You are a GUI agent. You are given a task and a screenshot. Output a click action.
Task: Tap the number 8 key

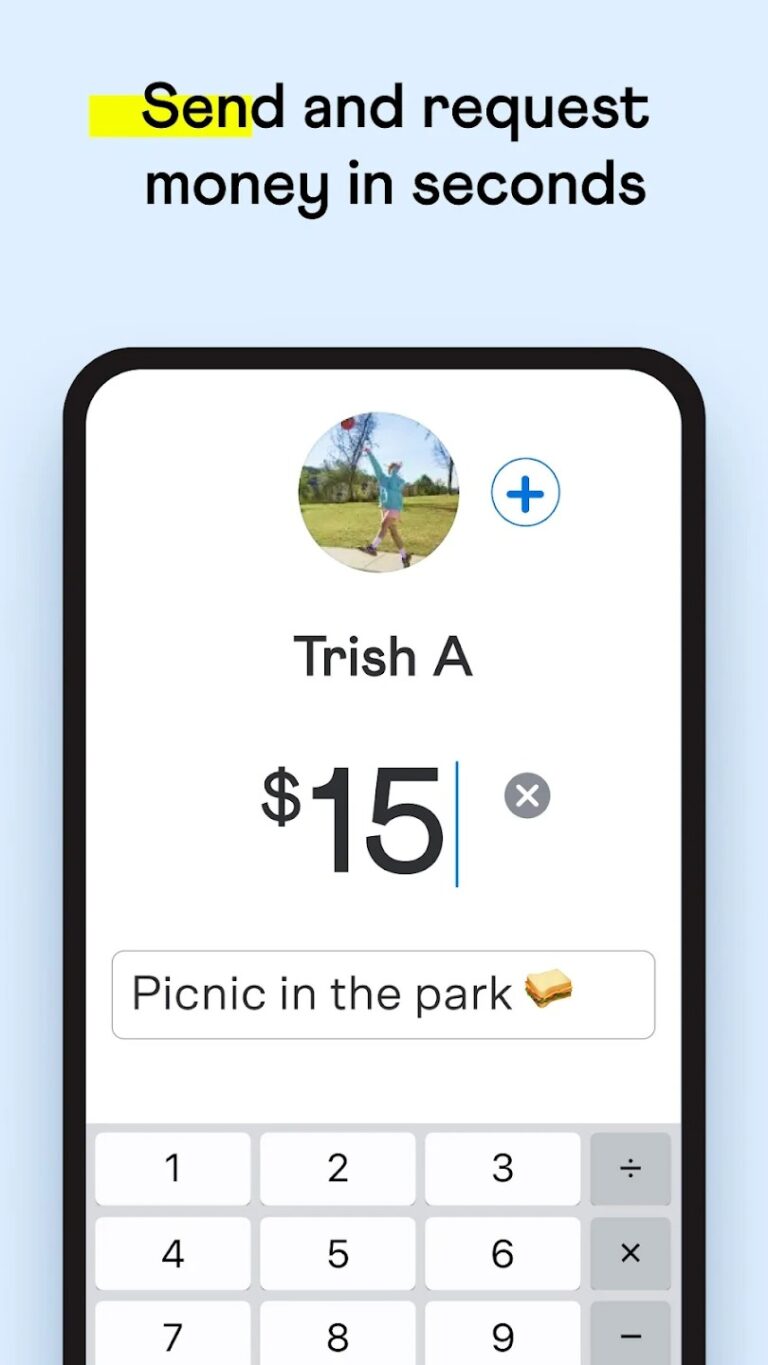[x=338, y=1336]
